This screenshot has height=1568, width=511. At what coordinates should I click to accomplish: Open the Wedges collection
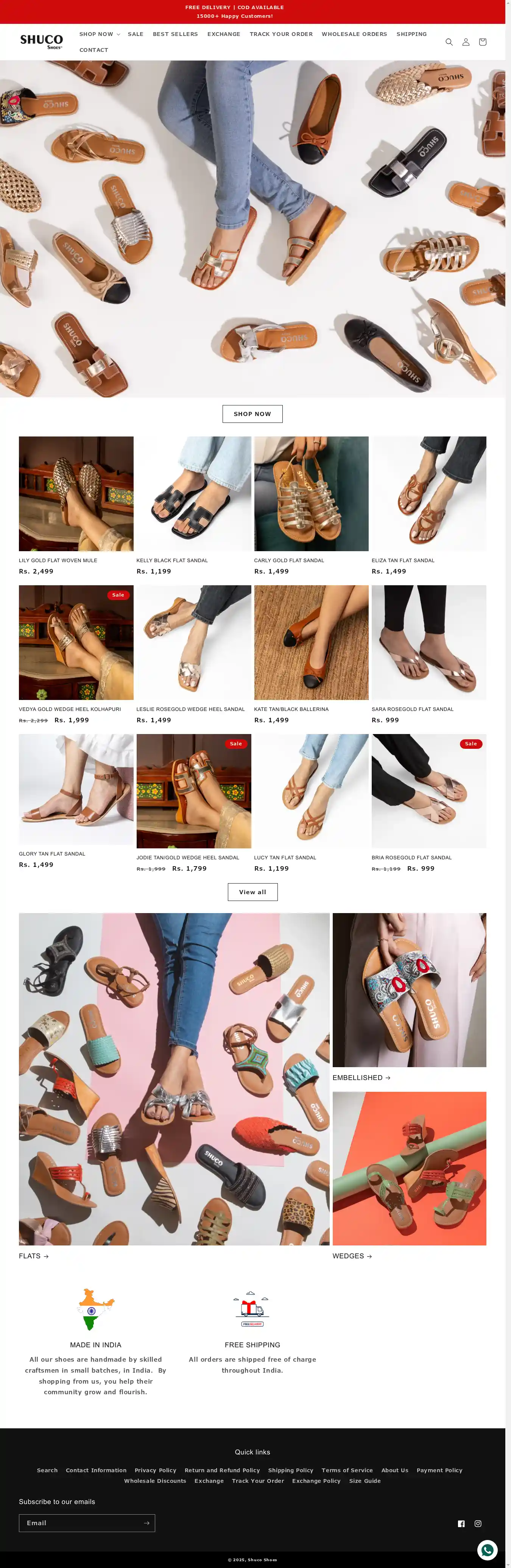(x=352, y=1256)
